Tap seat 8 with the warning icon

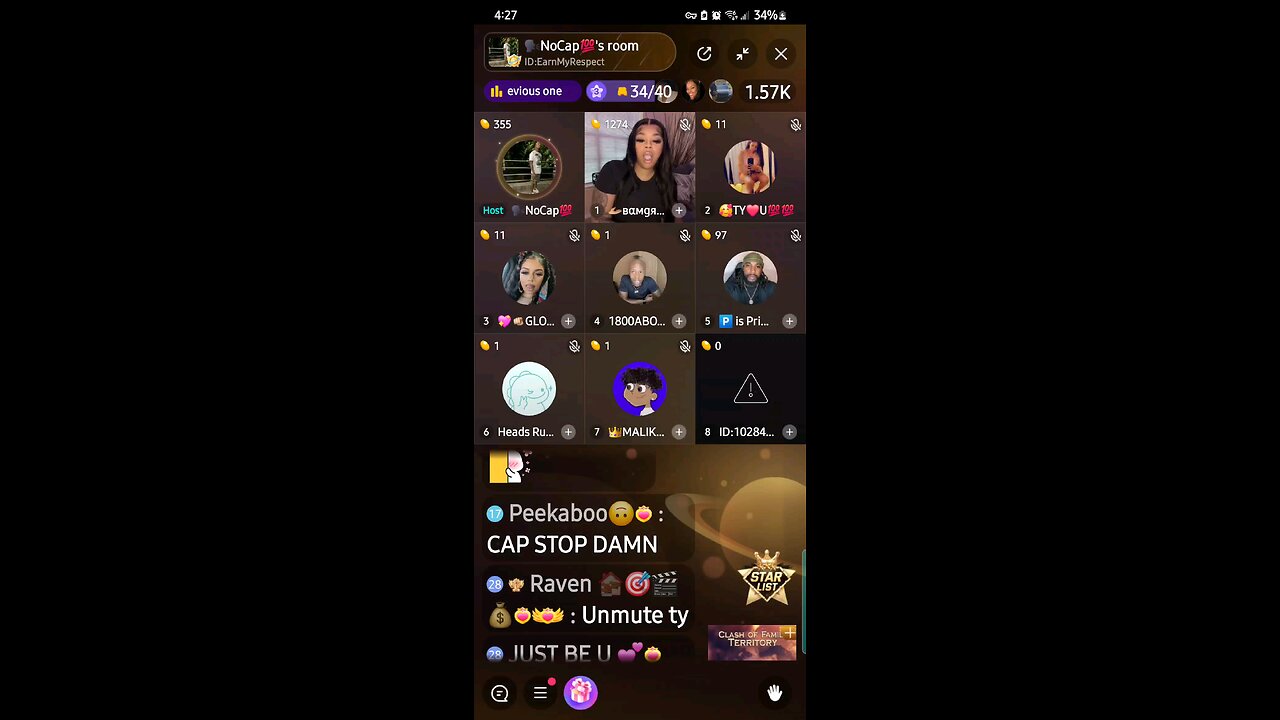click(750, 388)
